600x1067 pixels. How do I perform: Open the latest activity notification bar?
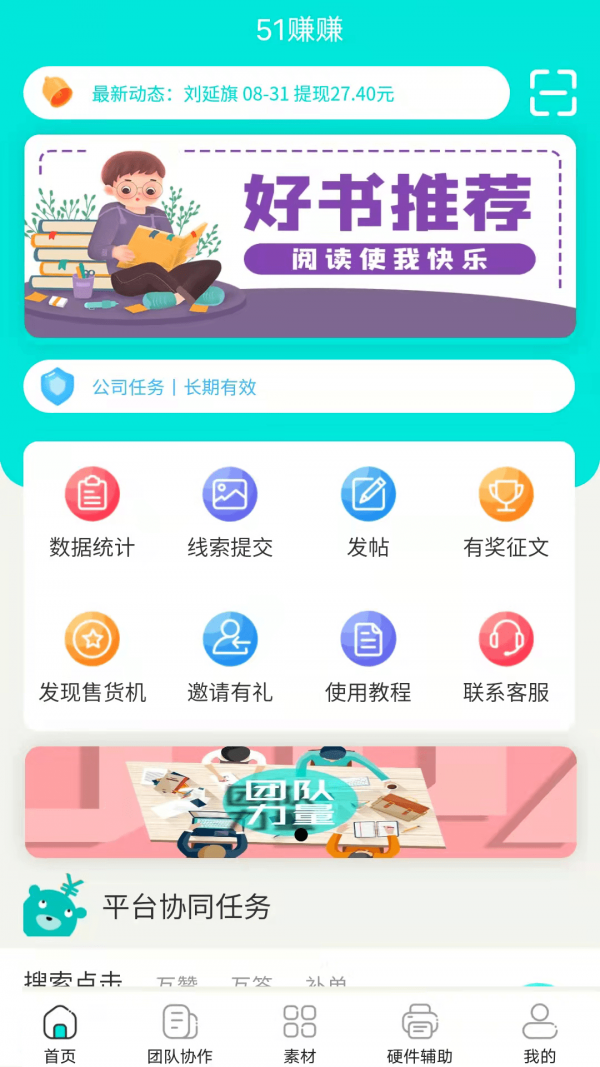[x=266, y=94]
